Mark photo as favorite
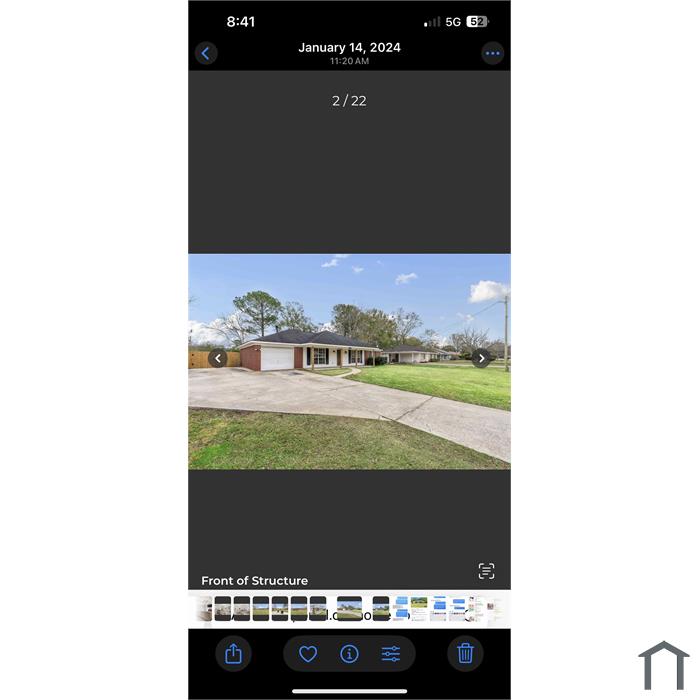Image resolution: width=700 pixels, height=700 pixels. pos(308,654)
